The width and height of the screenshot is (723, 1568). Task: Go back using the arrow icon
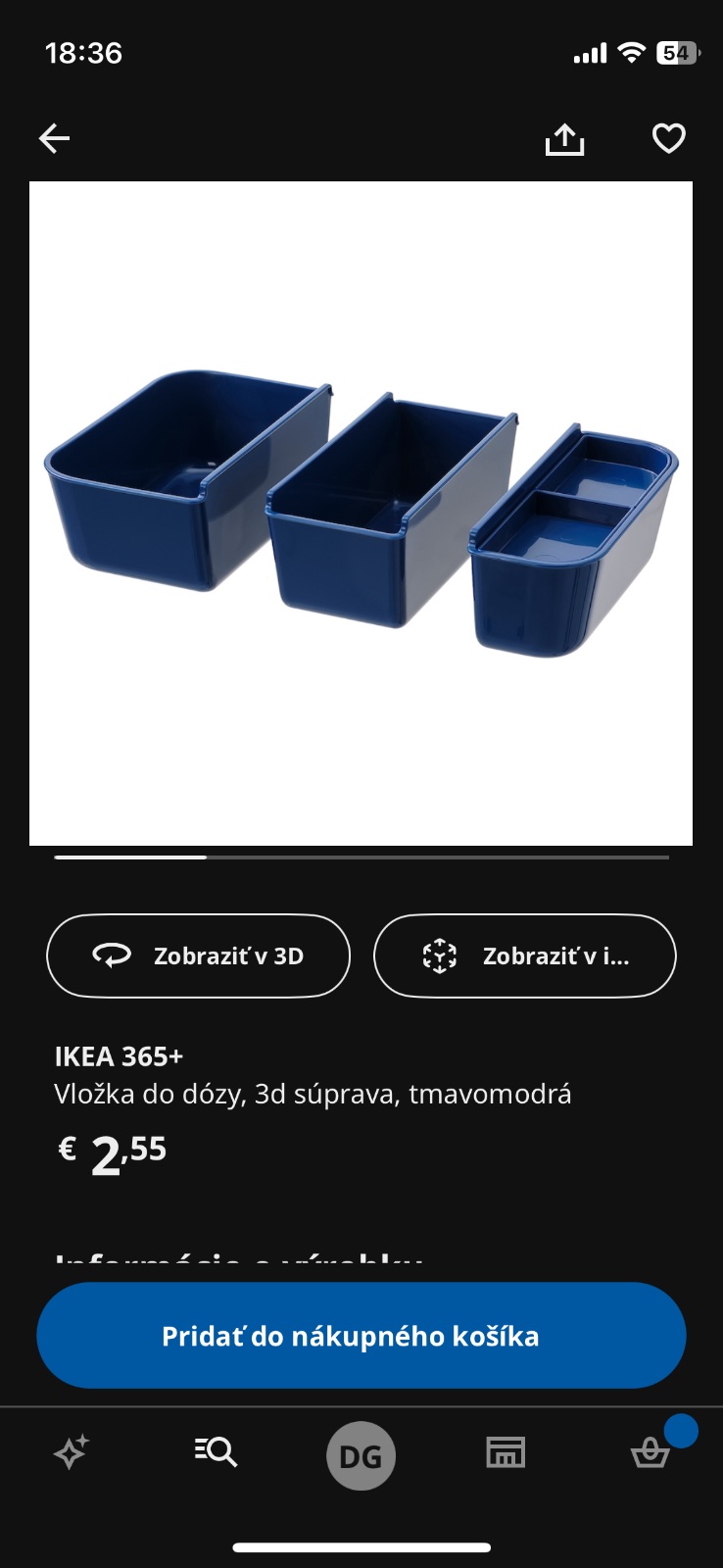[55, 139]
